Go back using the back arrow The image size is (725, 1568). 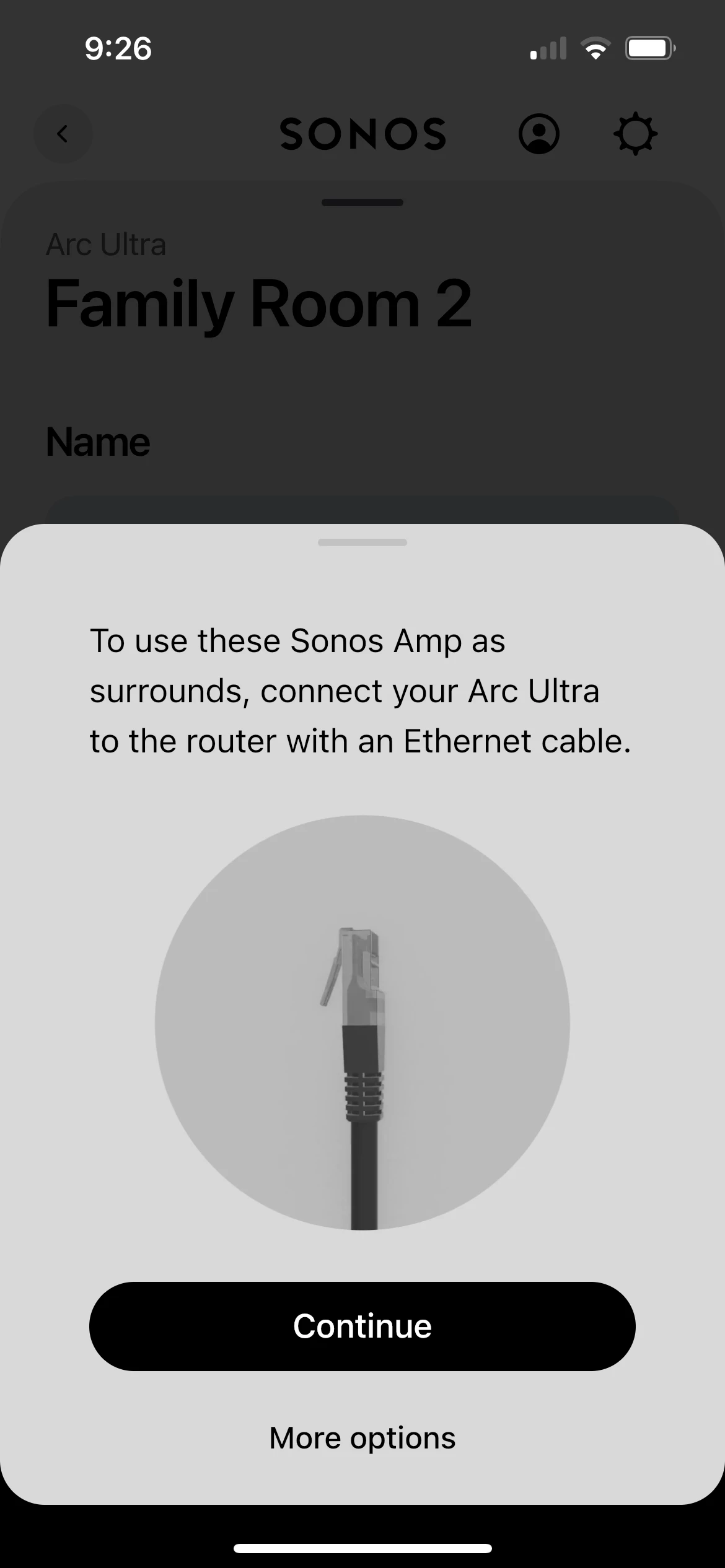pyautogui.click(x=63, y=134)
